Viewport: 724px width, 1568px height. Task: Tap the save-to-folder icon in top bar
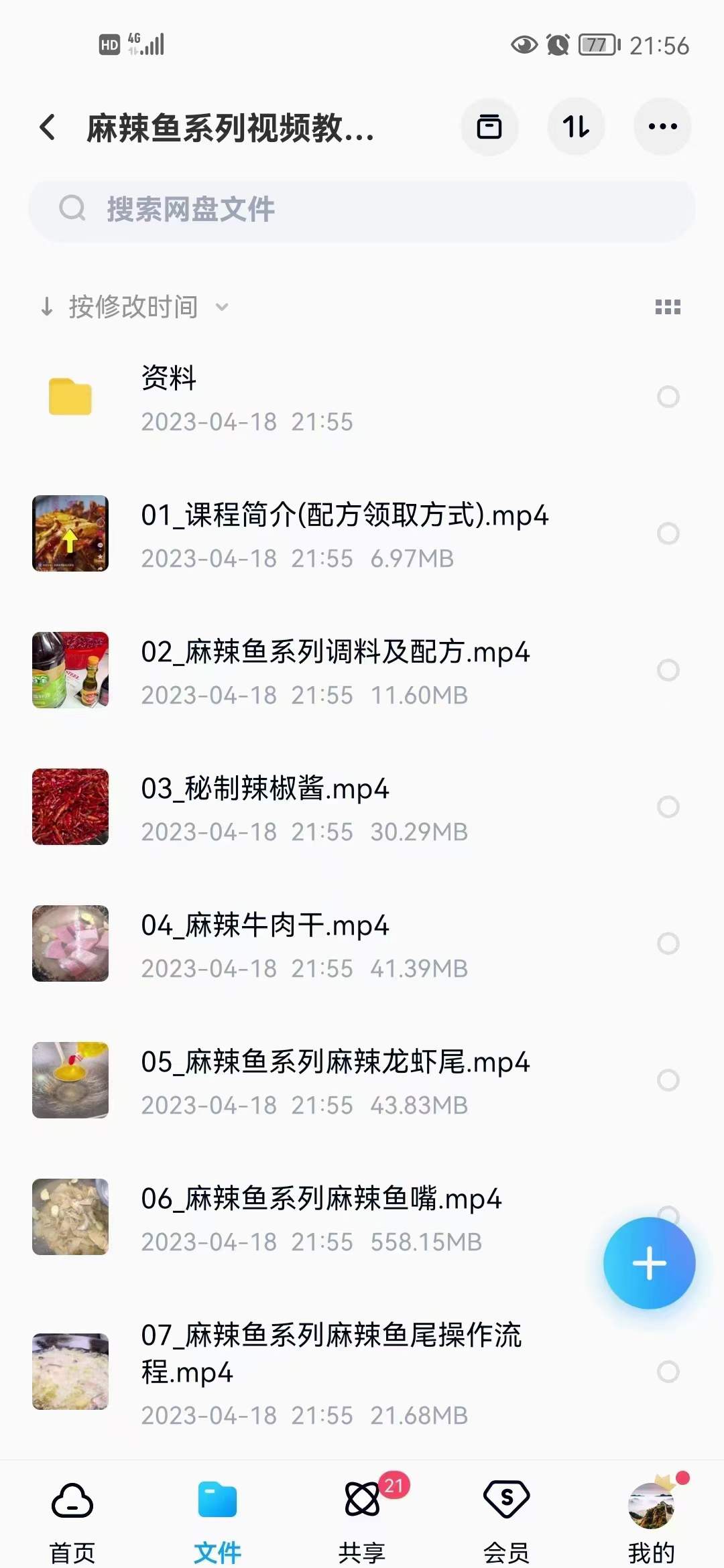pyautogui.click(x=489, y=127)
